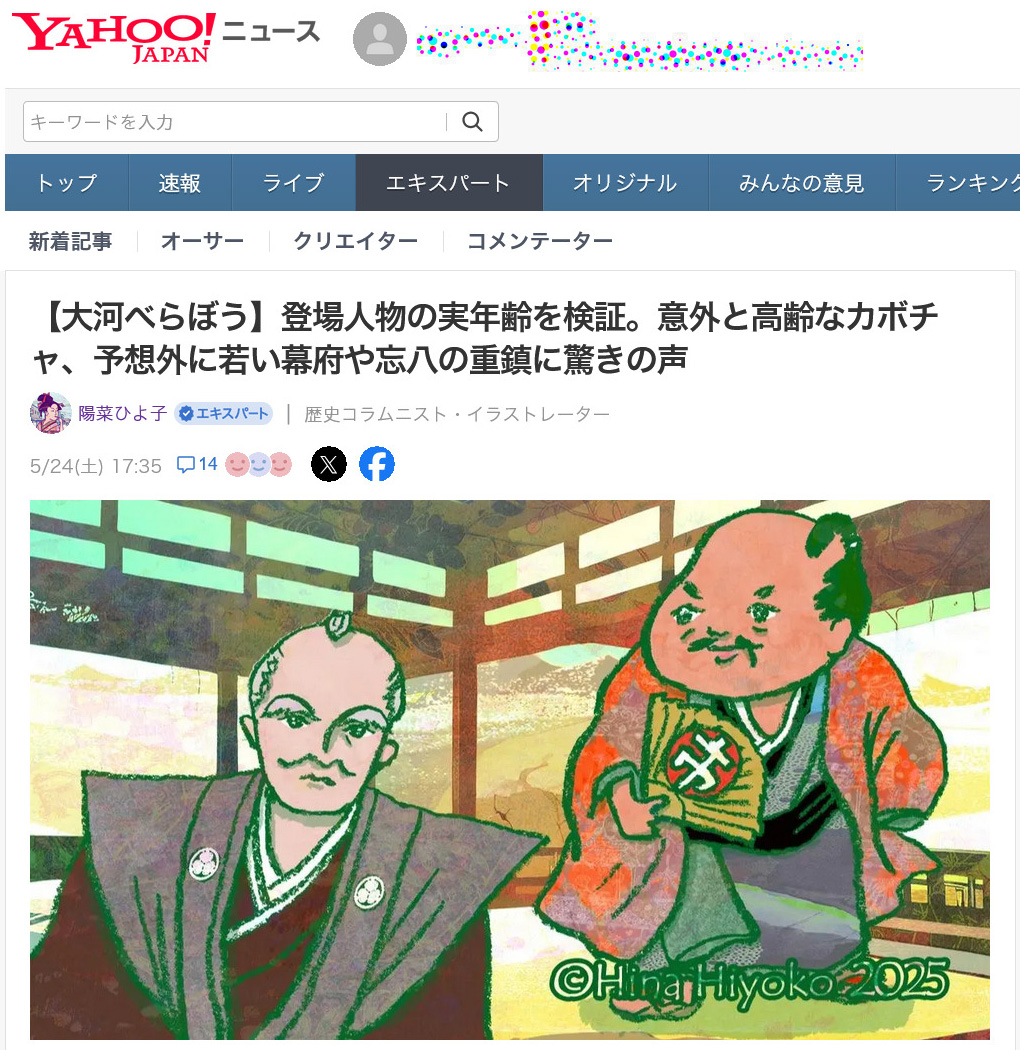Image resolution: width=1020 pixels, height=1050 pixels.
Task: Open the user profile avatar
Action: click(x=380, y=40)
